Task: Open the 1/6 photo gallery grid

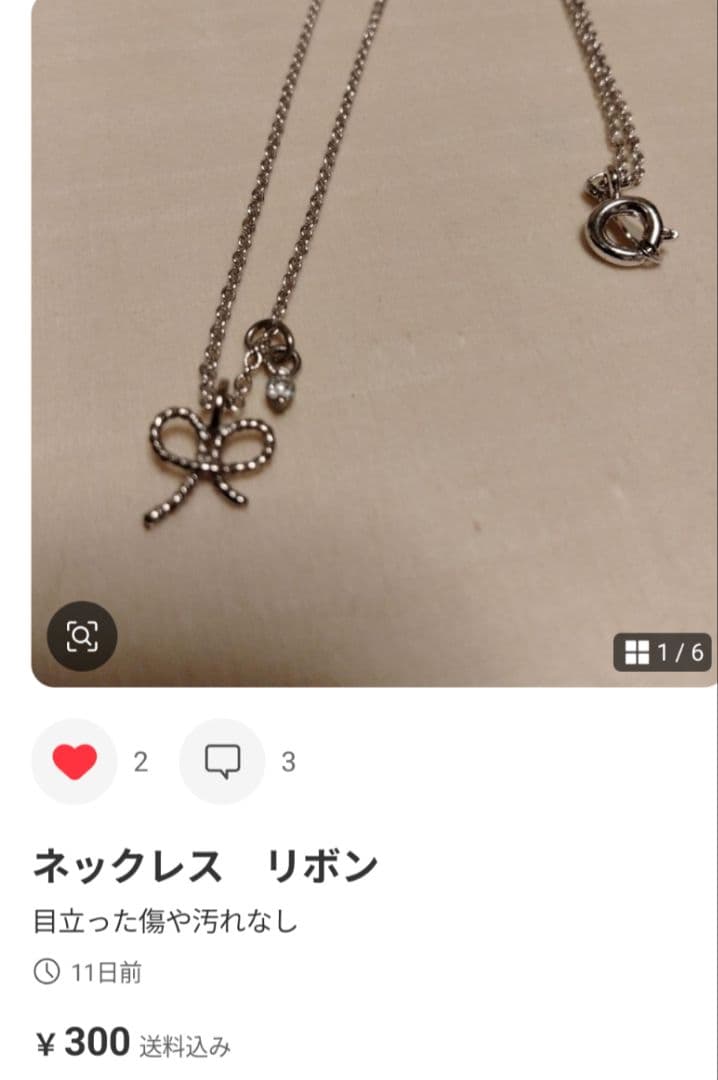Action: pyautogui.click(x=664, y=653)
